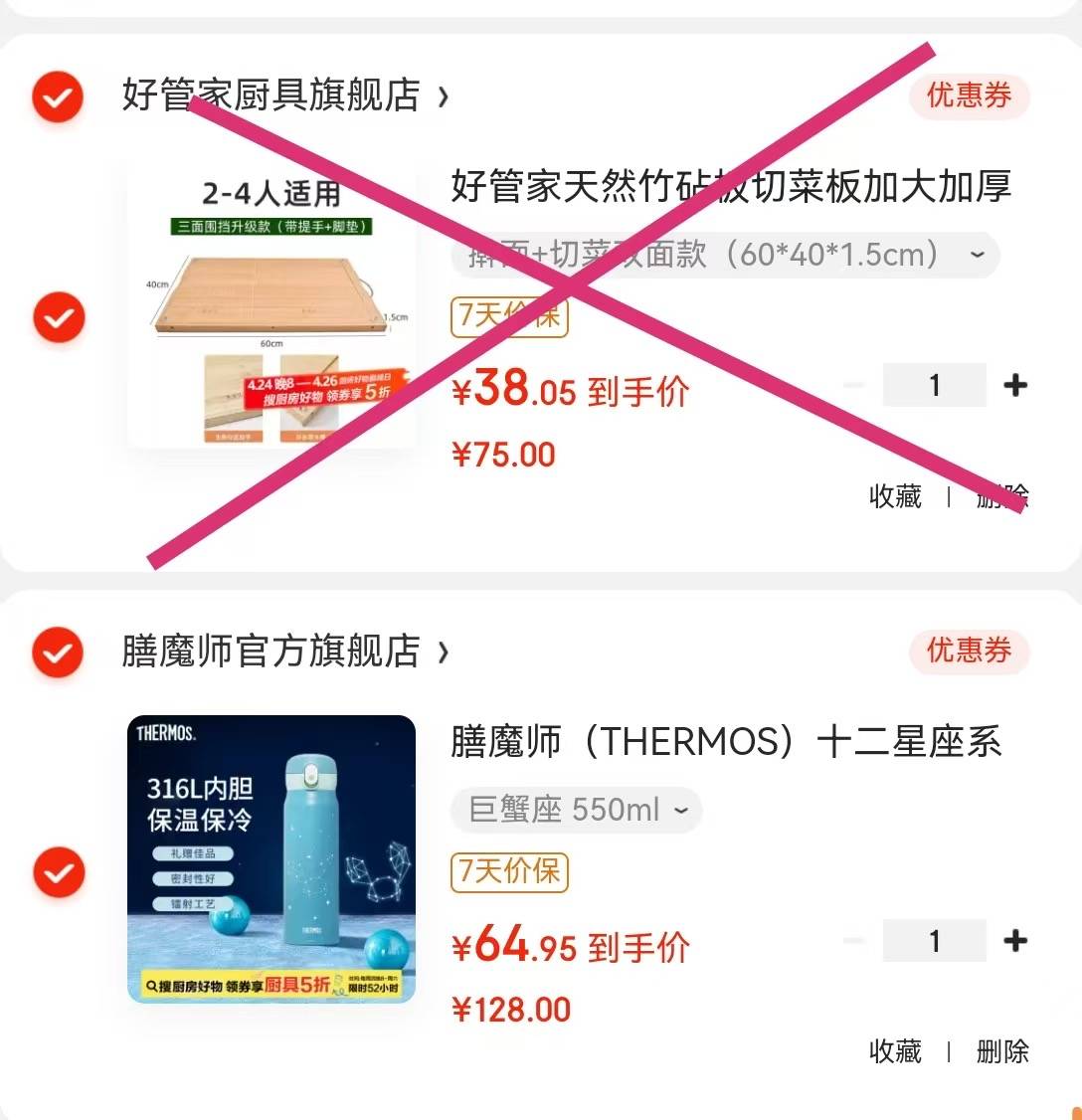Deselect the THERMOS bottle item
Image resolution: width=1082 pixels, height=1120 pixels.
pos(59,872)
